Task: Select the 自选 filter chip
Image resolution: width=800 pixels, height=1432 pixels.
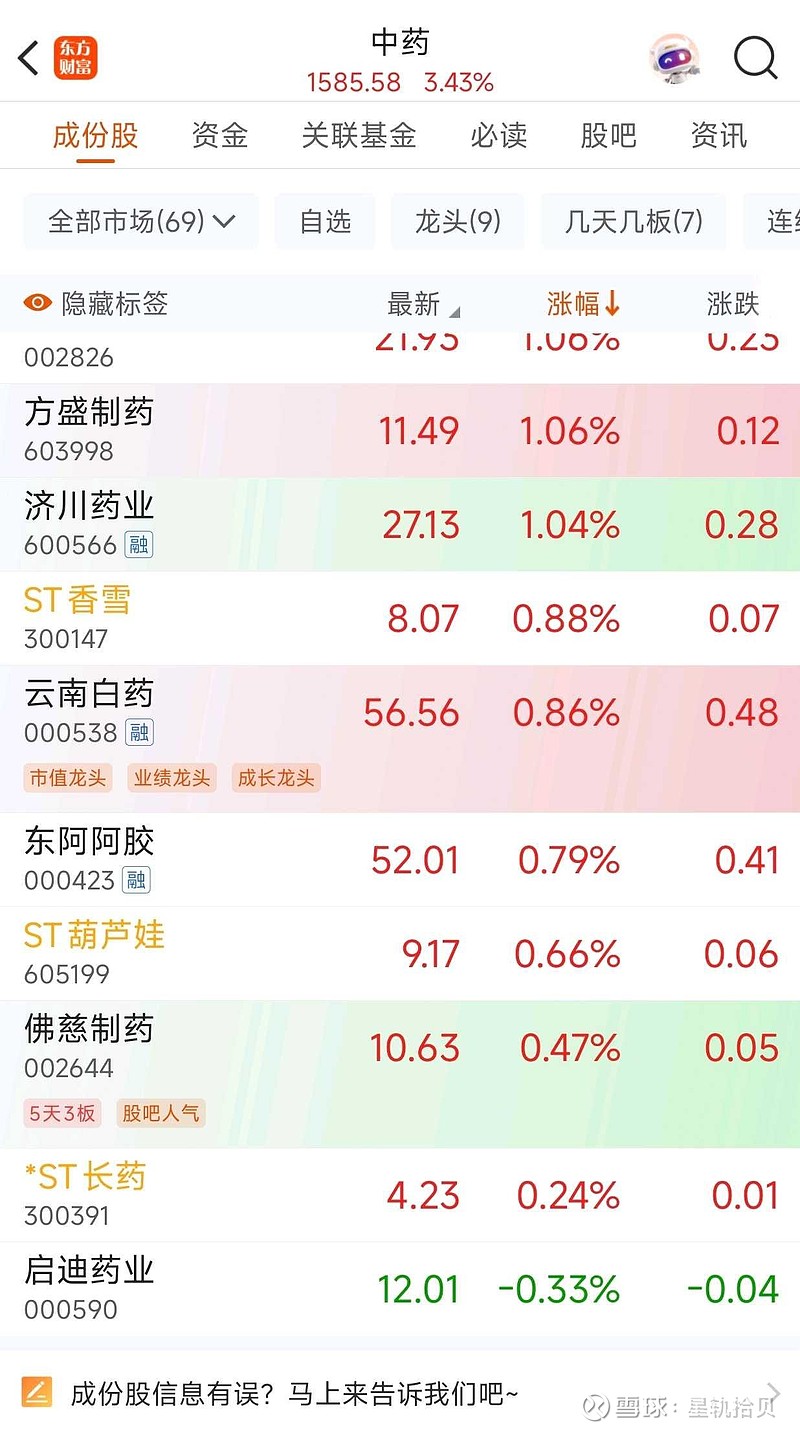Action: (x=325, y=221)
